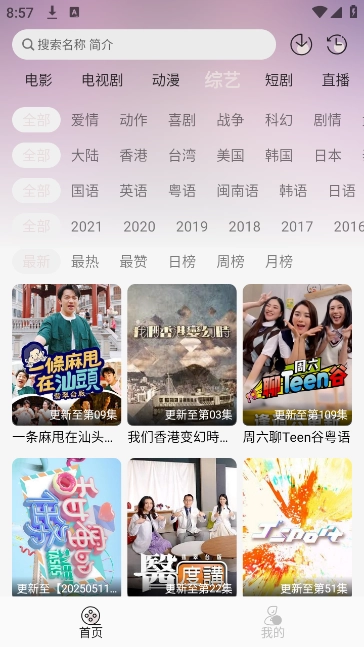Sort by 周榜
The width and height of the screenshot is (364, 647).
pyautogui.click(x=230, y=261)
